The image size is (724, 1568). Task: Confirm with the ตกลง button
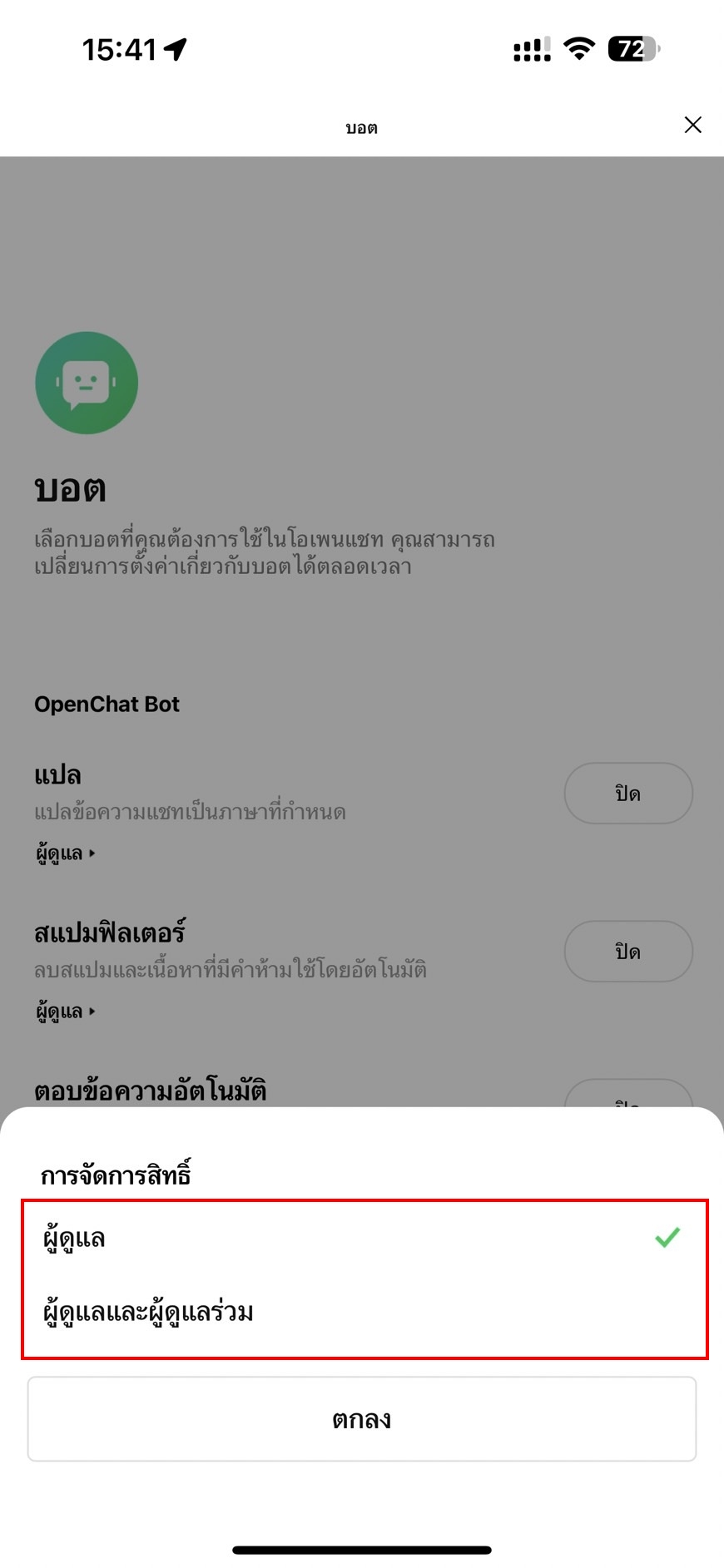click(x=362, y=1419)
